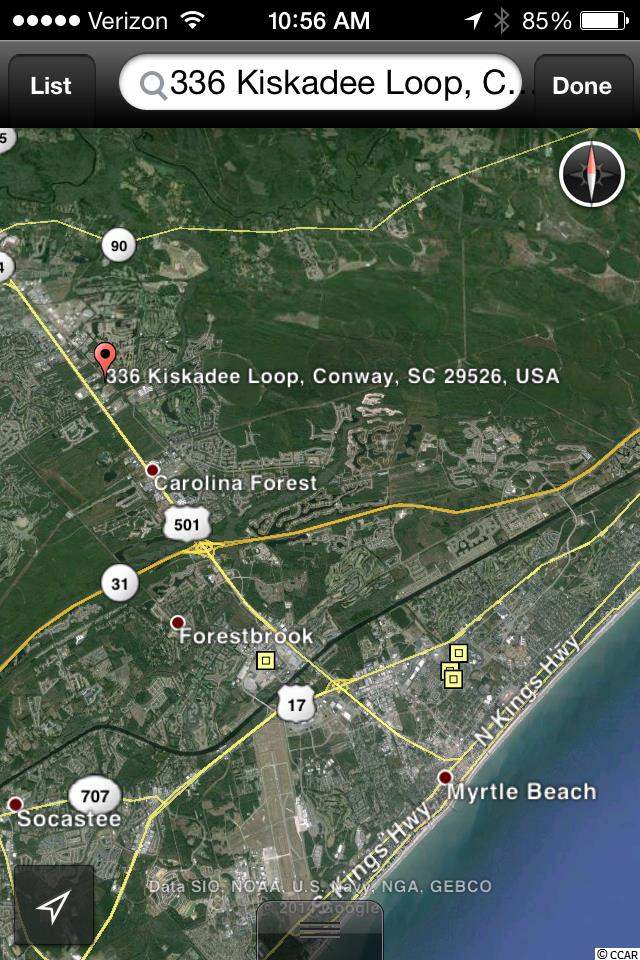Tap the yellow square marker near Forestbrook
The width and height of the screenshot is (640, 960).
(265, 660)
